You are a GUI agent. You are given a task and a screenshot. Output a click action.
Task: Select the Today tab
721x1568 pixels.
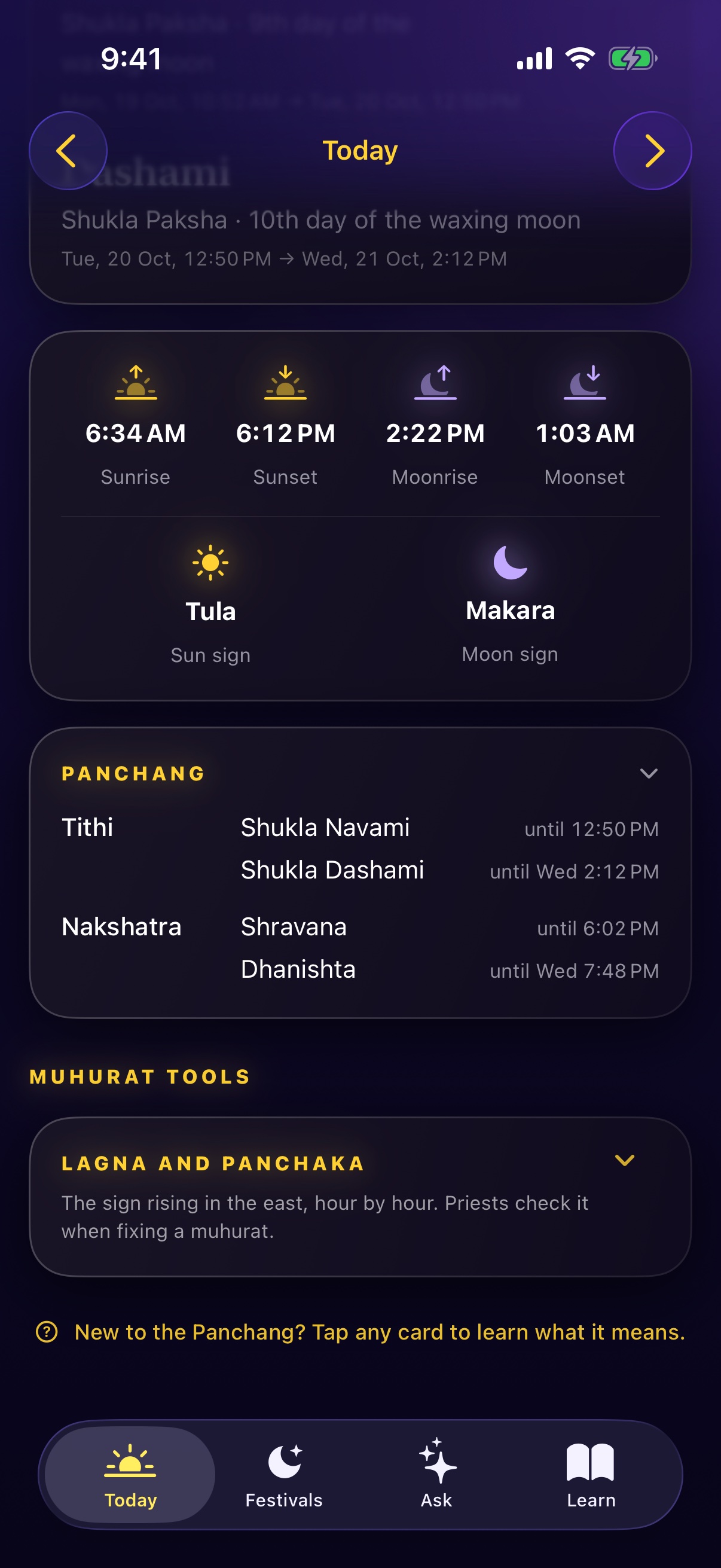point(130,1474)
